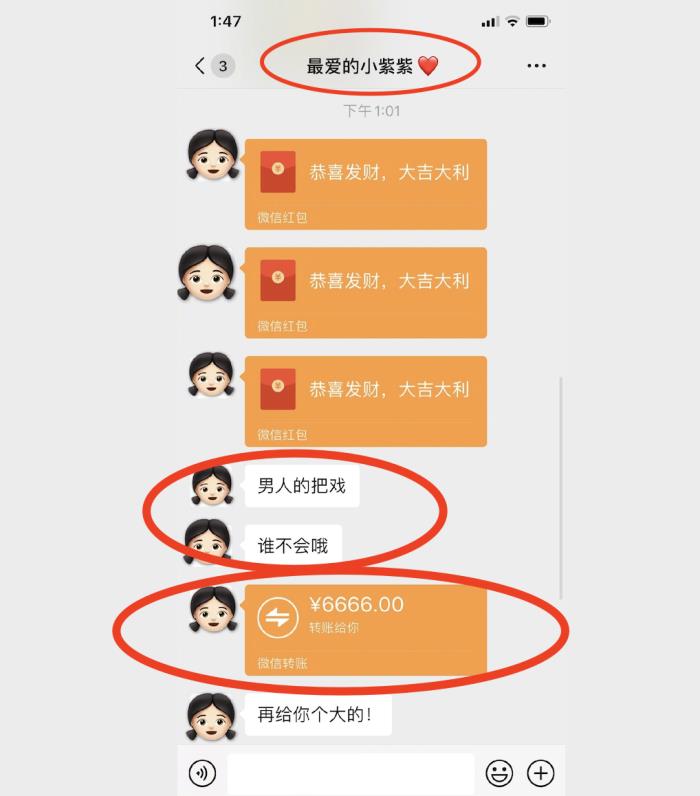Switch to voice message input
This screenshot has width=700, height=796.
click(x=203, y=773)
